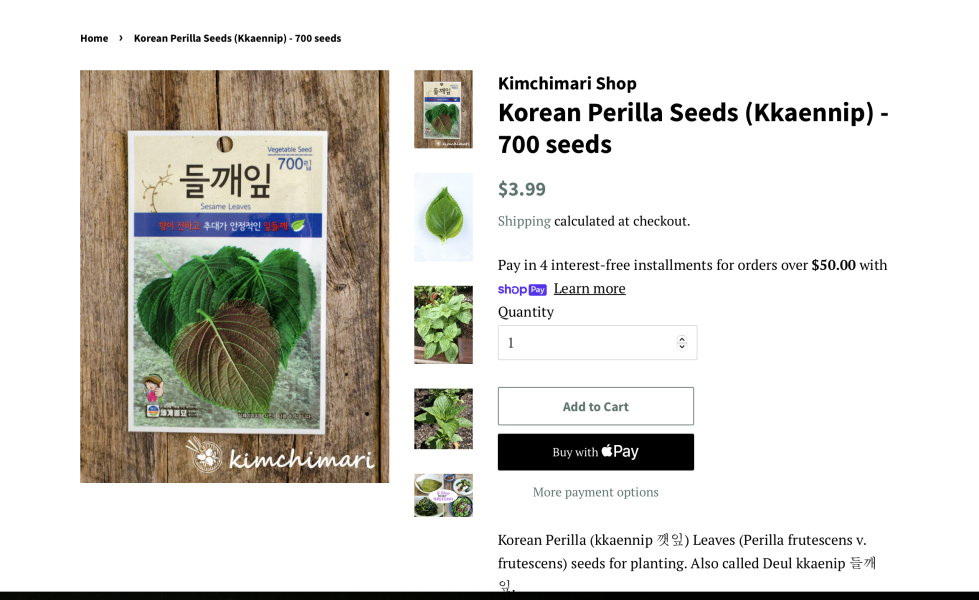Screen dimensions: 979x600
Task: Add perilla seeds to cart
Action: click(x=595, y=406)
